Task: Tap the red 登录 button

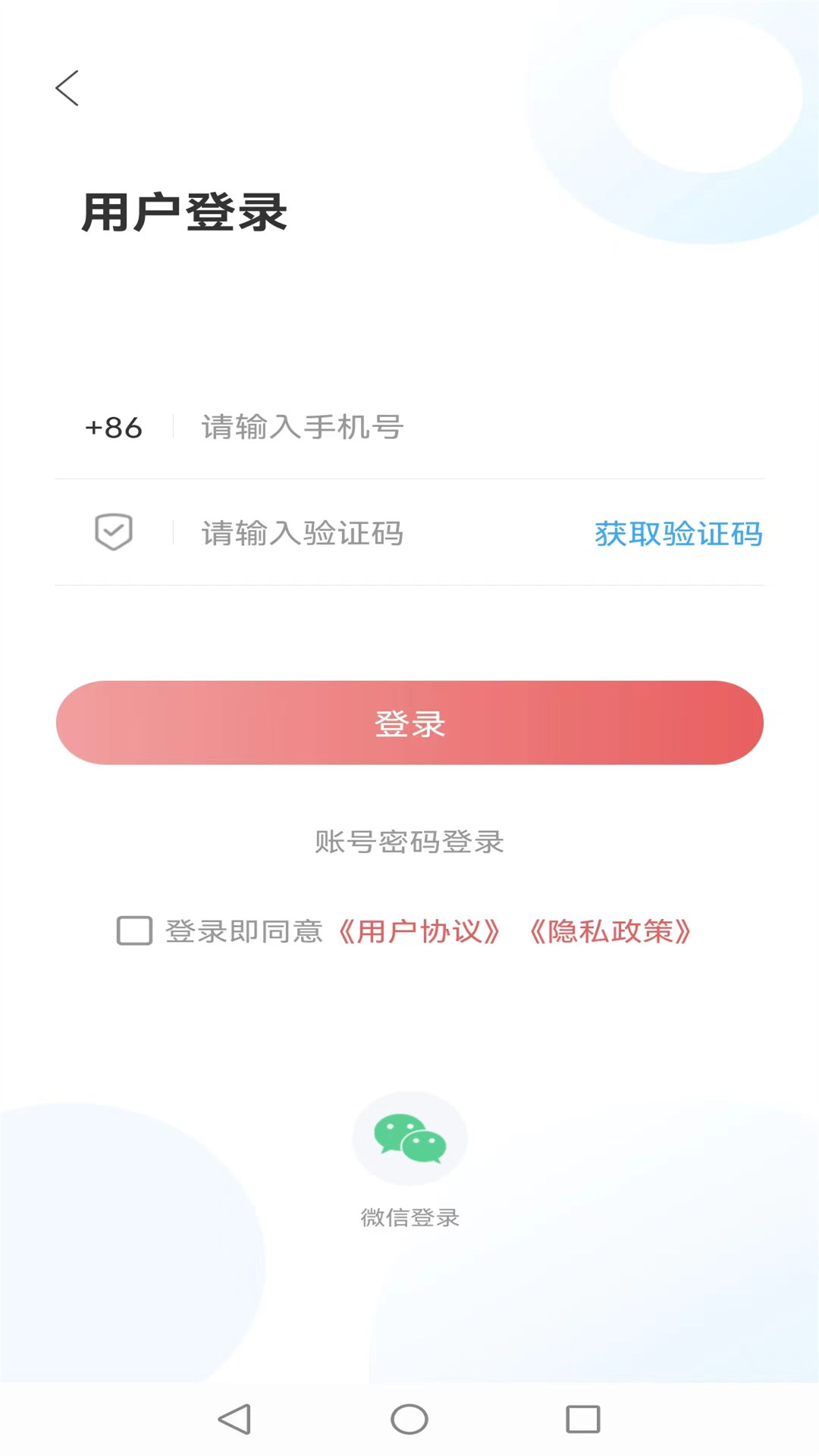Action: point(409,723)
